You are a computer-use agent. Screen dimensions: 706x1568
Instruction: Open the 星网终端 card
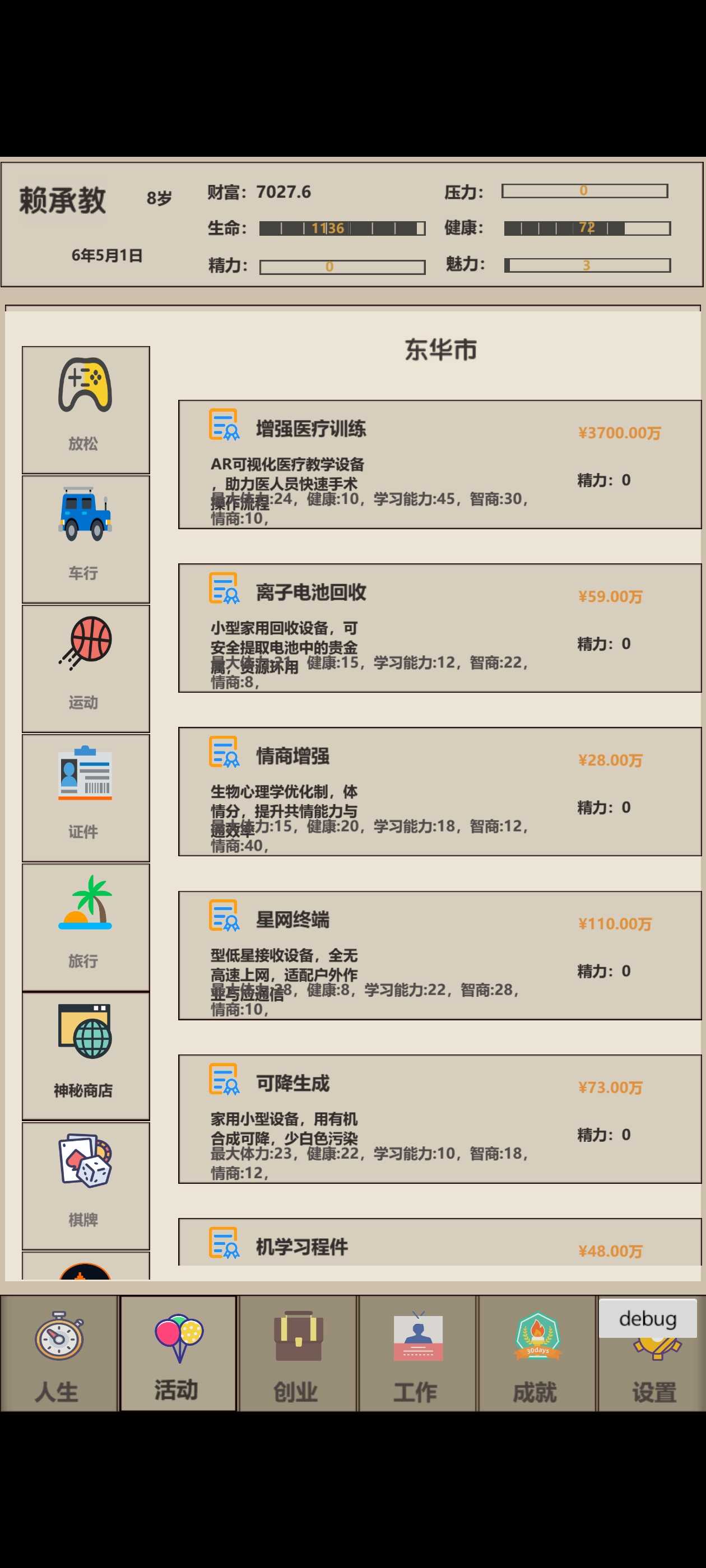pyautogui.click(x=439, y=955)
